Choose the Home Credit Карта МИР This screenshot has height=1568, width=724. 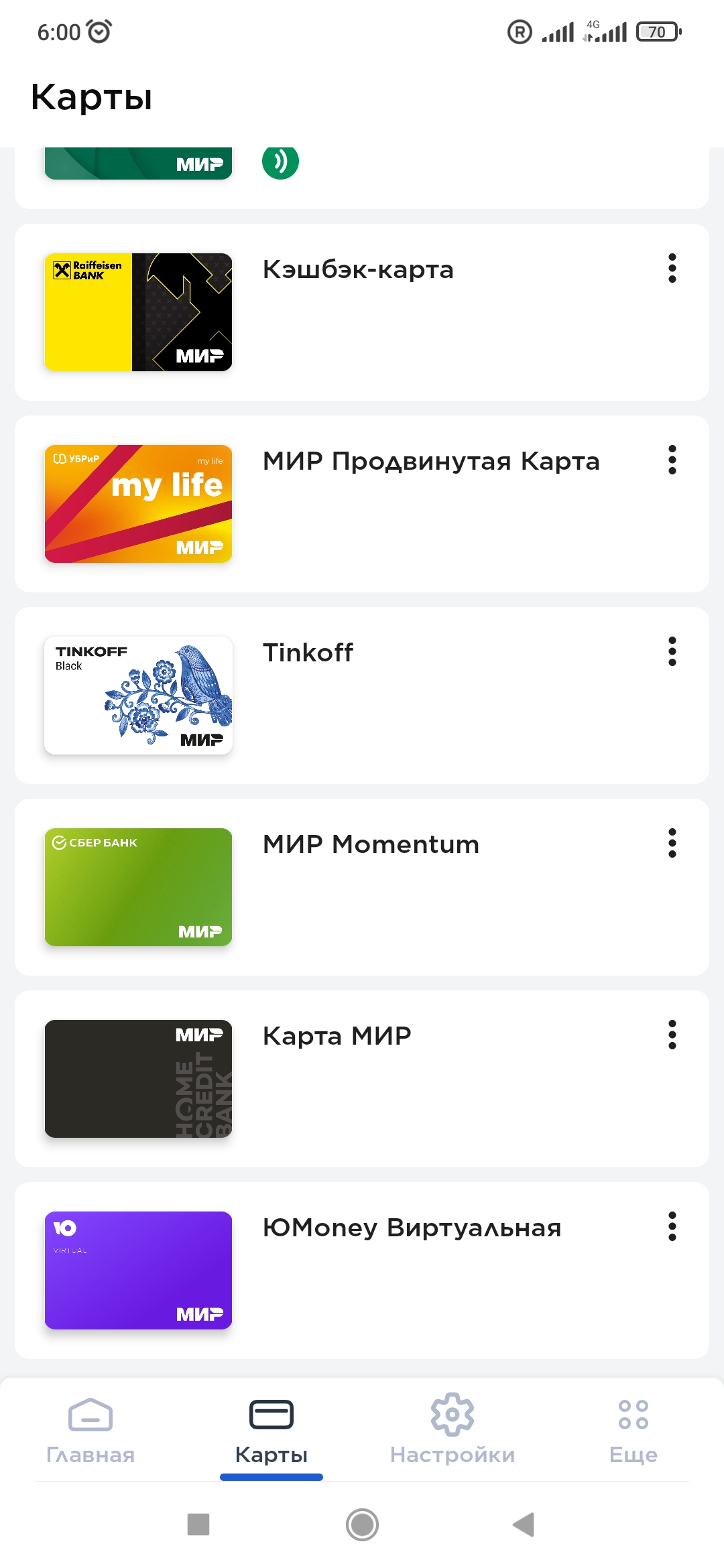138,1079
